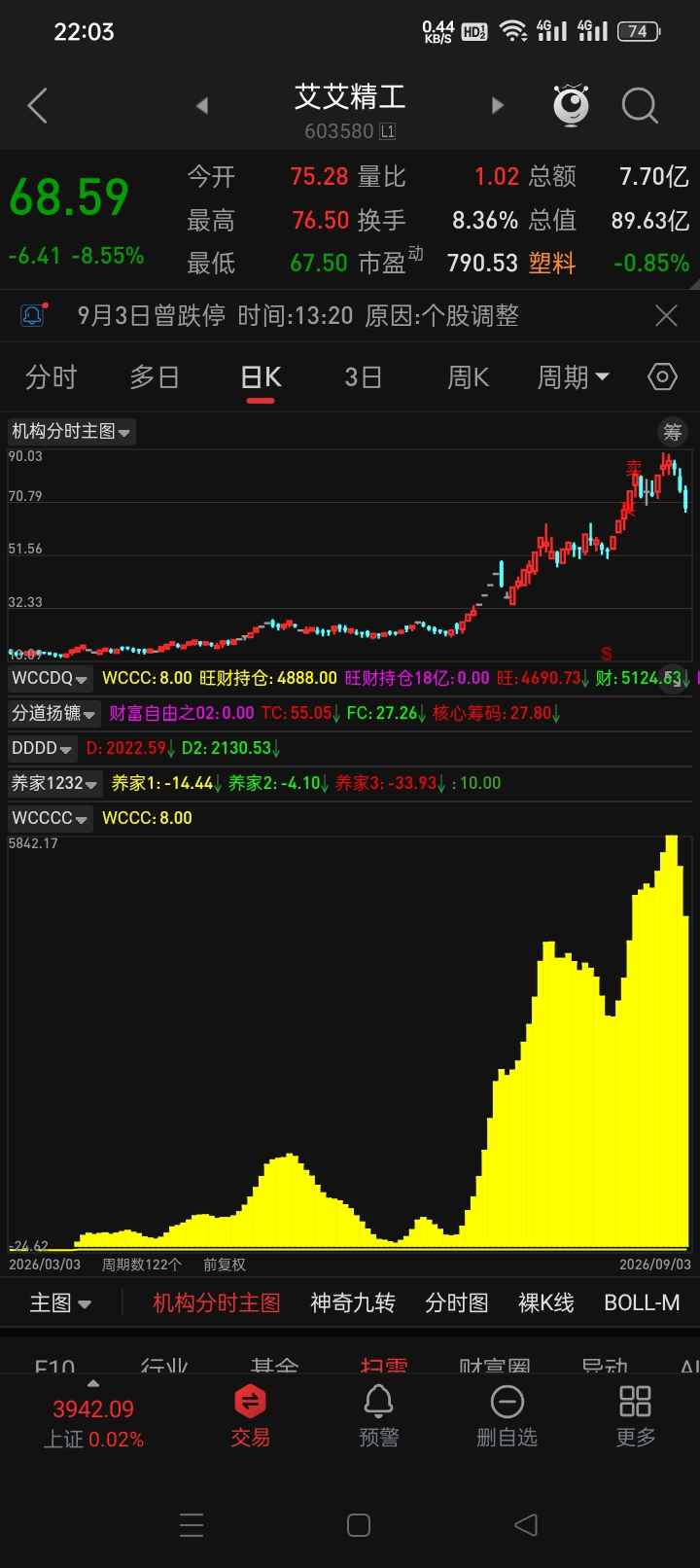Expand the 机构分时主图 indicator dropdown

coord(71,431)
